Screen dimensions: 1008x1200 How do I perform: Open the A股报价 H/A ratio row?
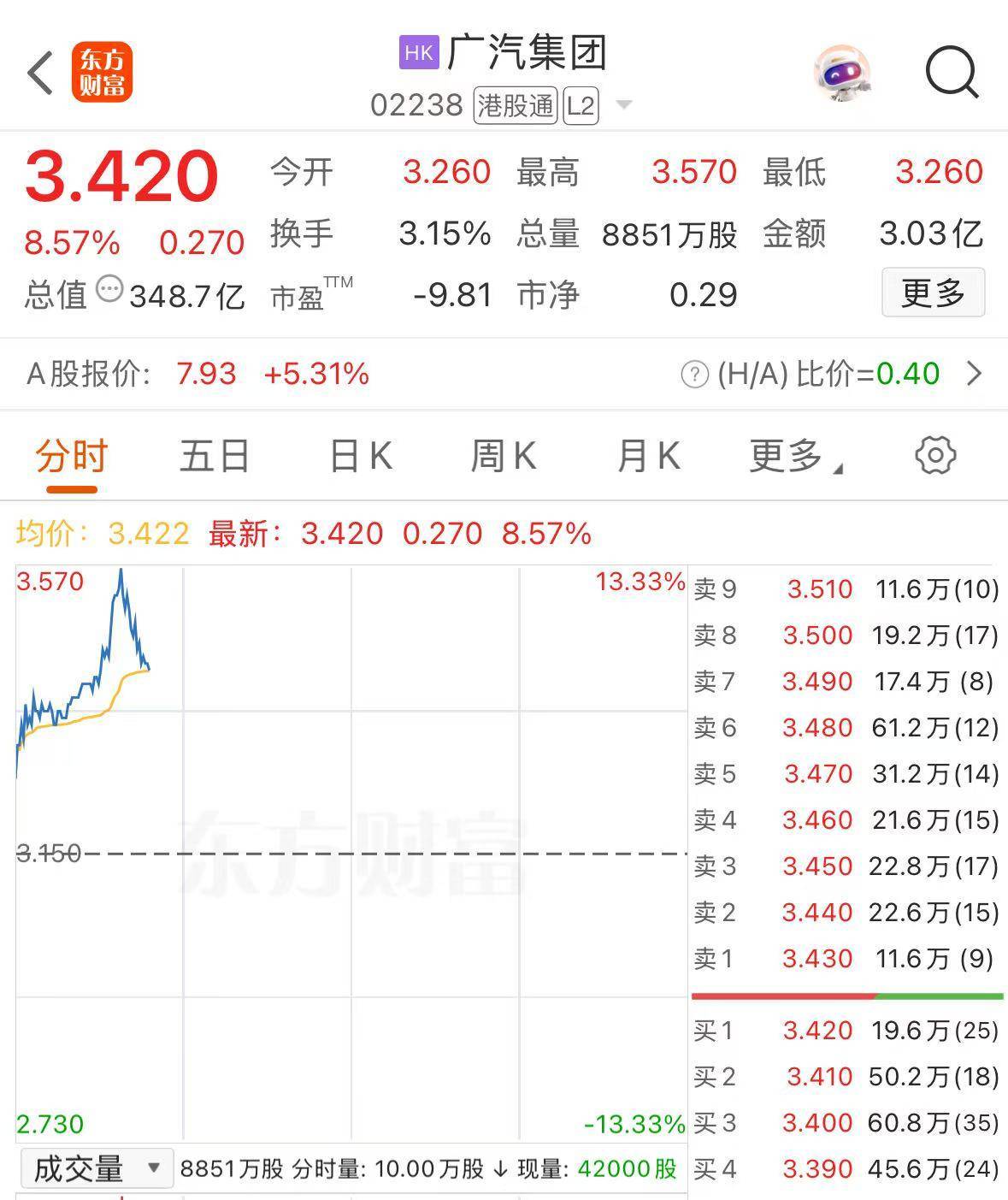pos(973,374)
